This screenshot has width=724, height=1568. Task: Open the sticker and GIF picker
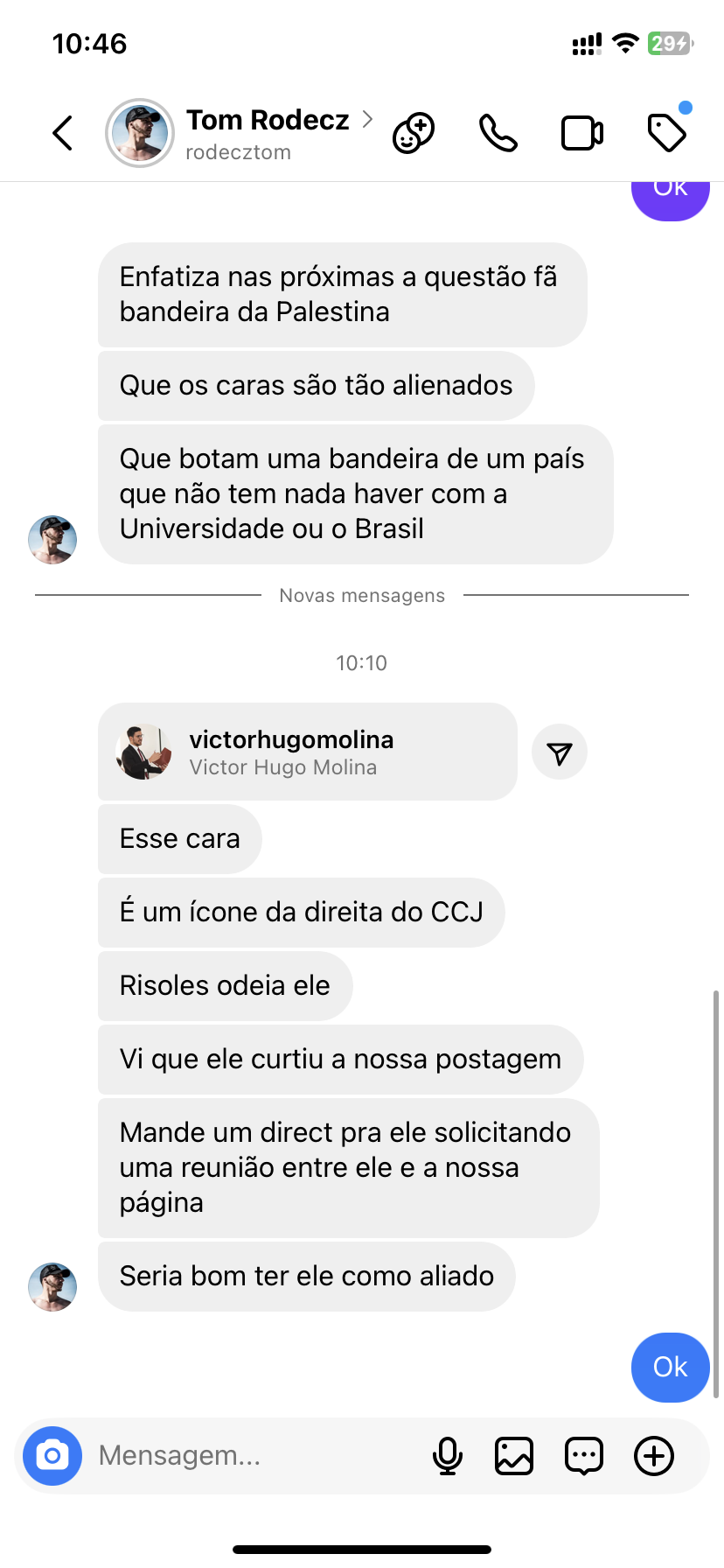pos(584,1456)
